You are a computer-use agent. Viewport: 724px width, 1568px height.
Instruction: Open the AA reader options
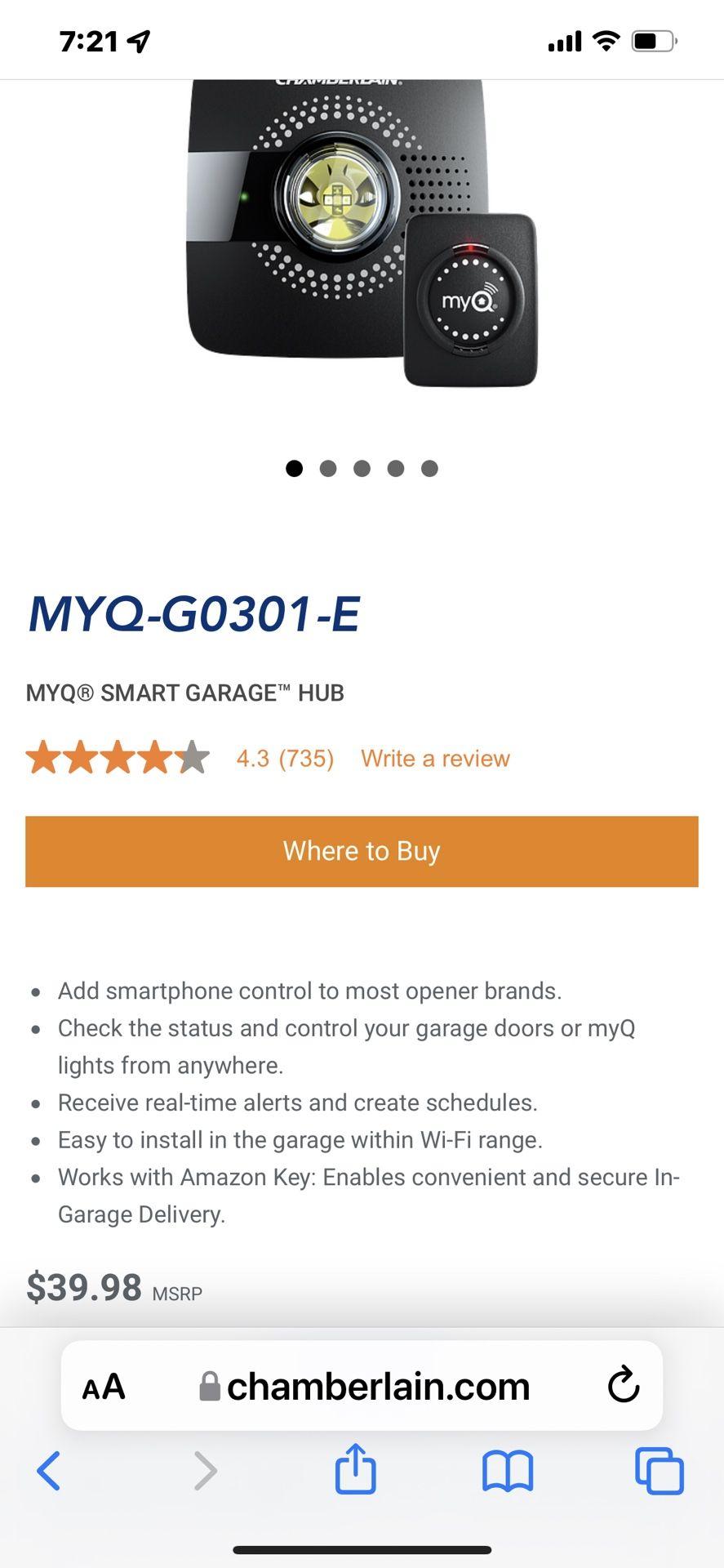click(104, 1387)
